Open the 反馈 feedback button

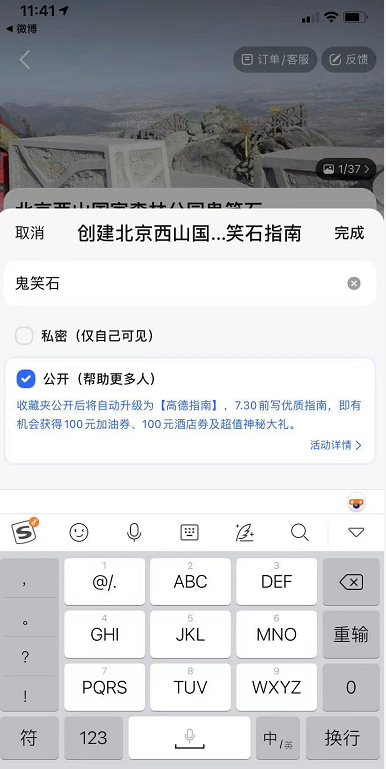tap(349, 60)
